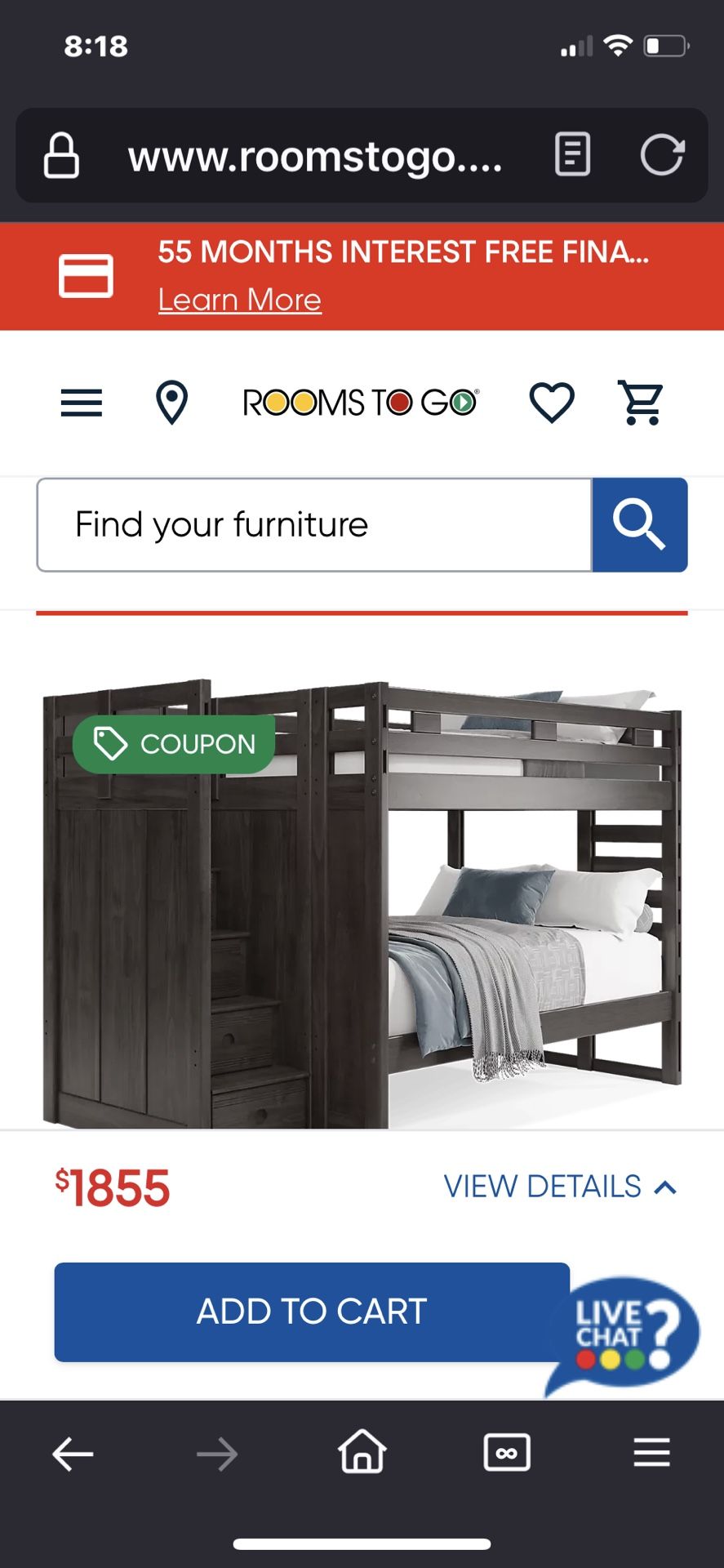This screenshot has width=724, height=1568.
Task: Open the store locator pin
Action: coord(171,403)
